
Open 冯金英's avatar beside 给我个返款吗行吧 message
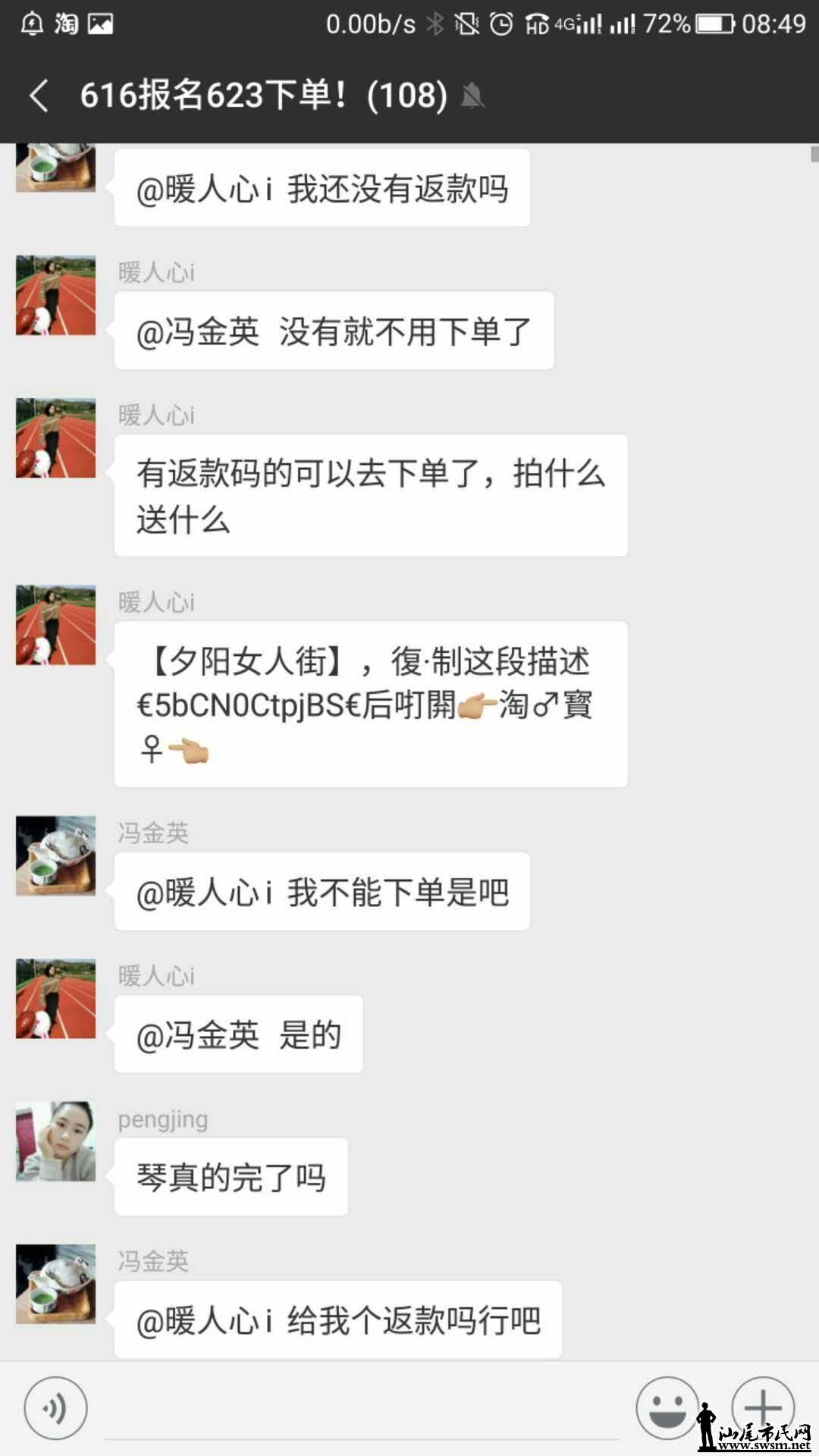[x=55, y=1284]
